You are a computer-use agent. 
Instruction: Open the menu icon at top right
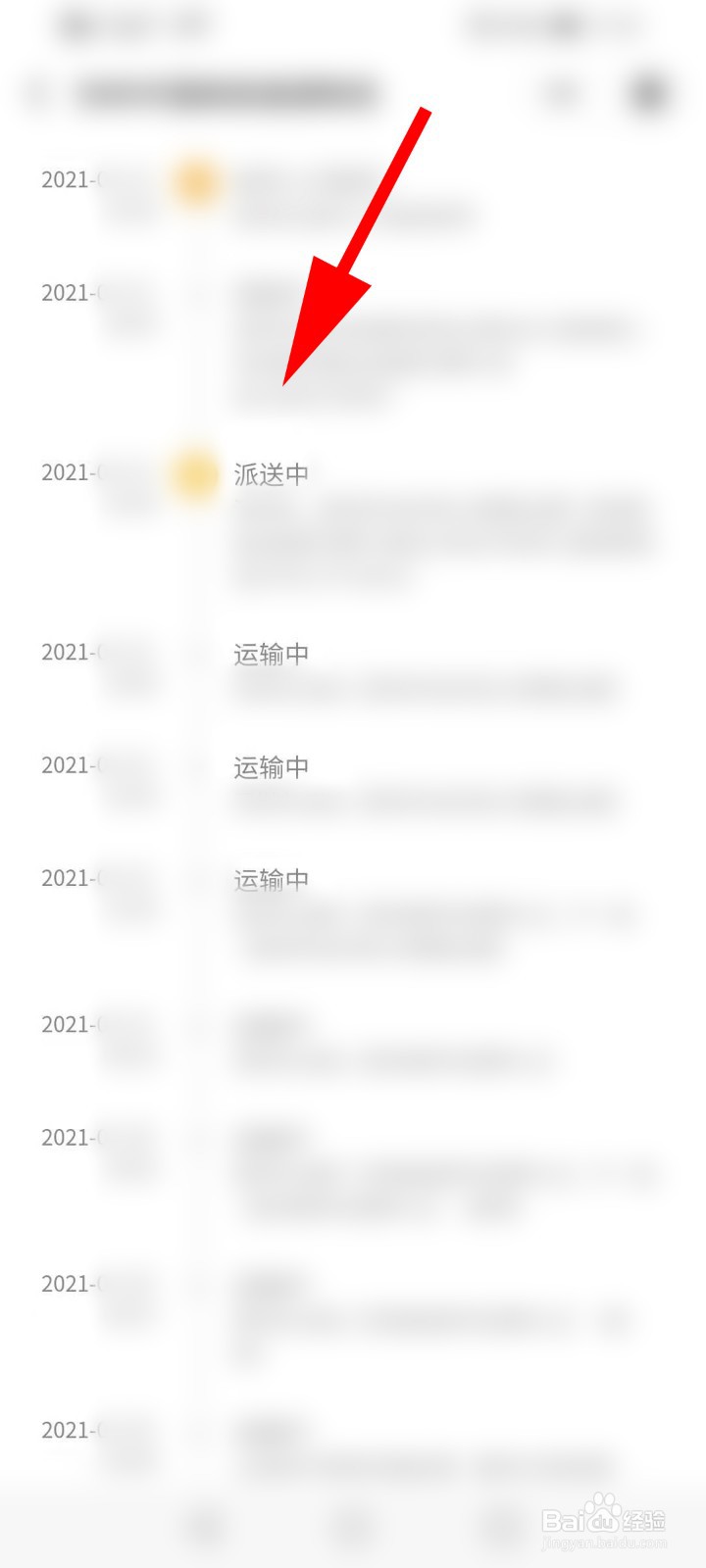(645, 91)
